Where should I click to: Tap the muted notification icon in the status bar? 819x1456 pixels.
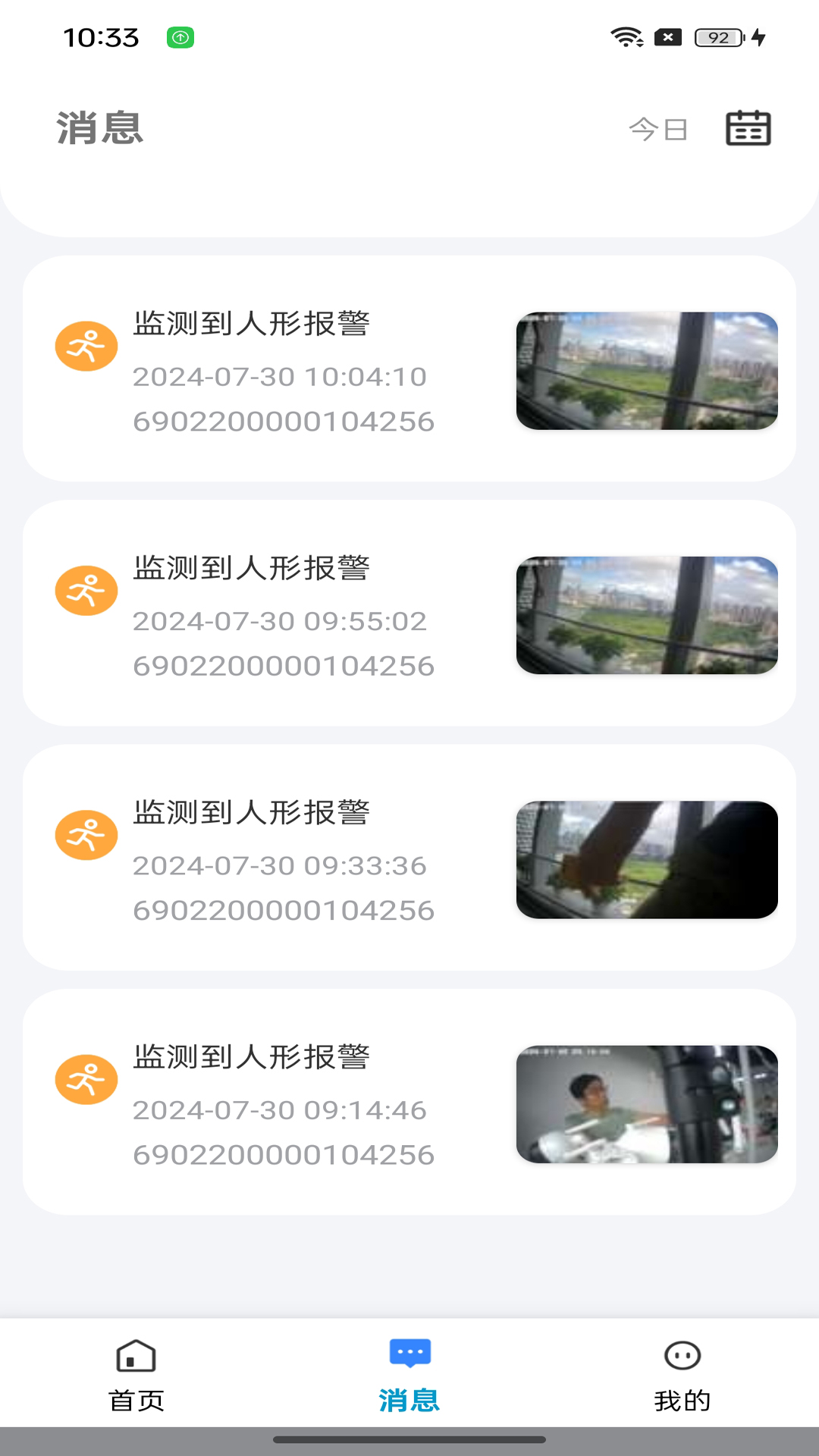(x=668, y=38)
